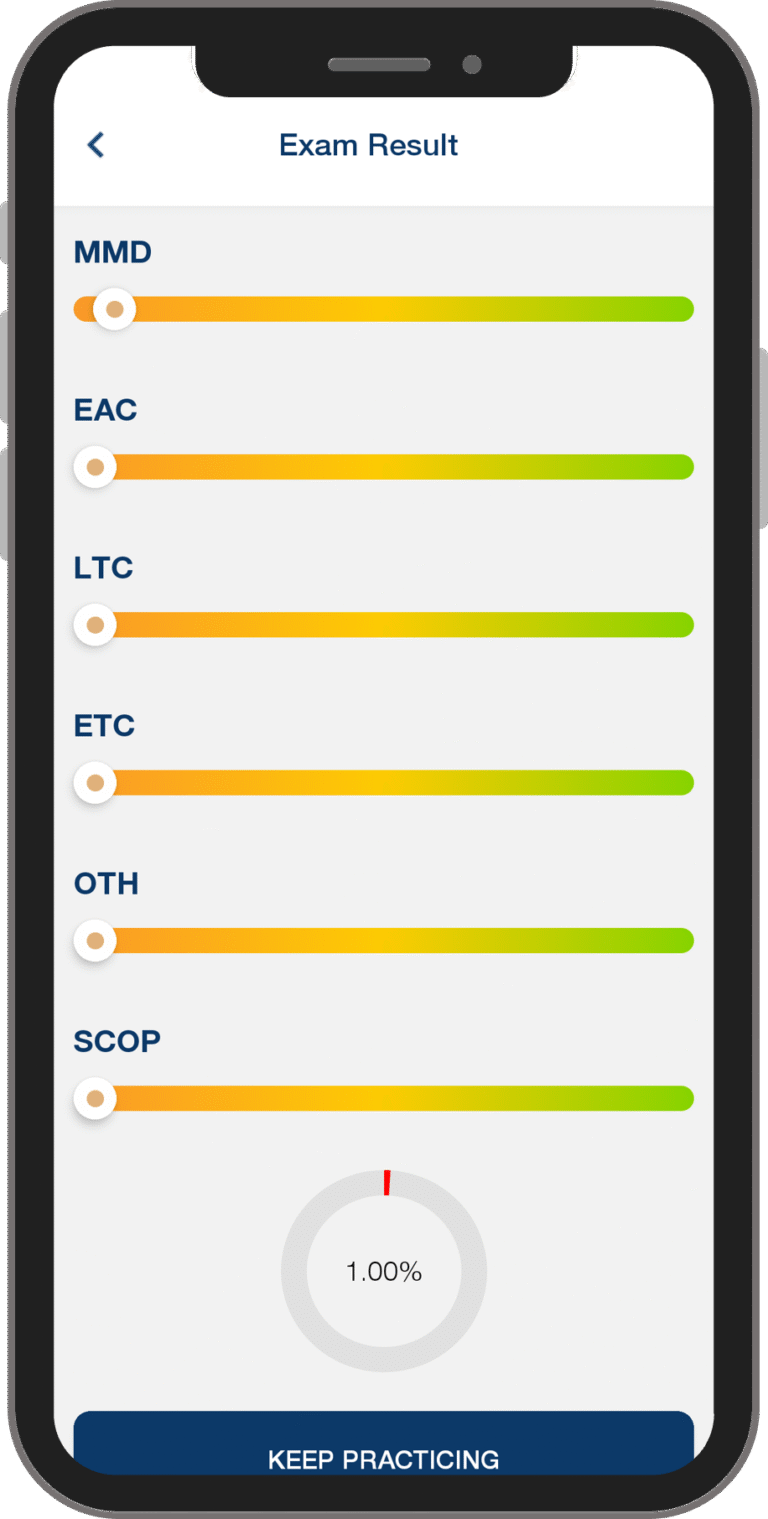Go back from Exam Result screen
768x1519 pixels.
(96, 145)
